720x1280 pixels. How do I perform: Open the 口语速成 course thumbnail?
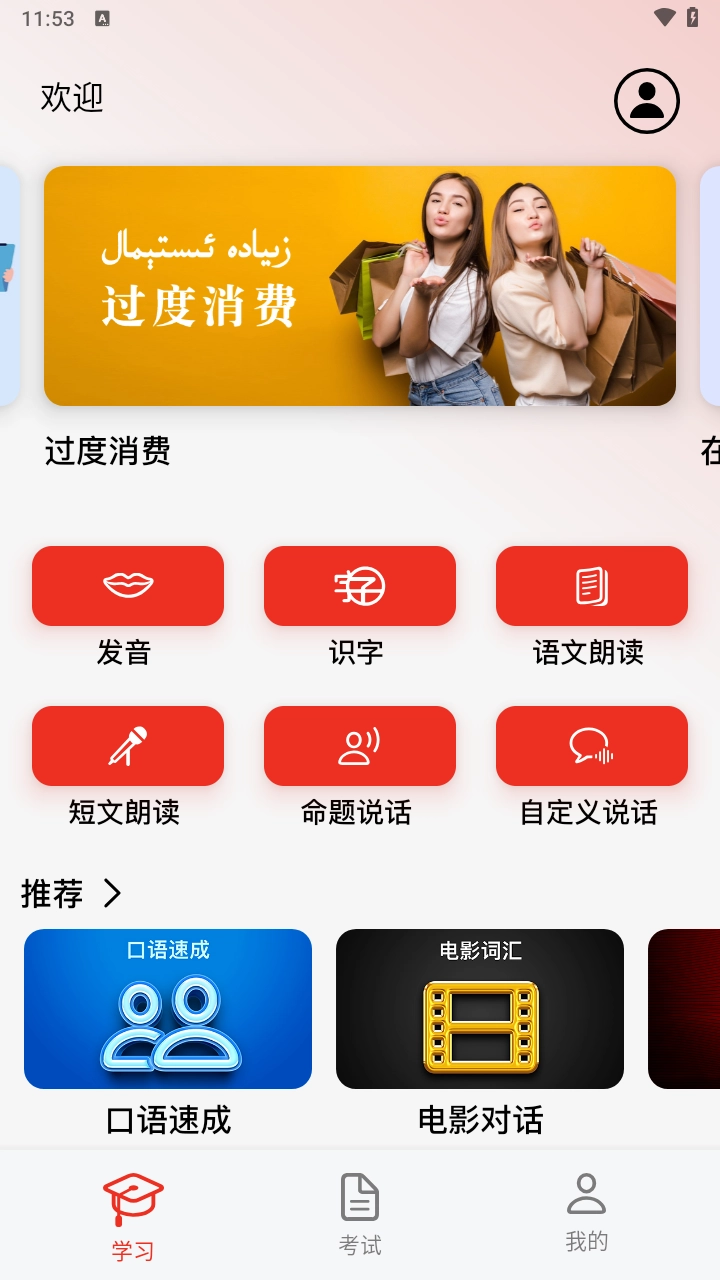click(168, 1008)
